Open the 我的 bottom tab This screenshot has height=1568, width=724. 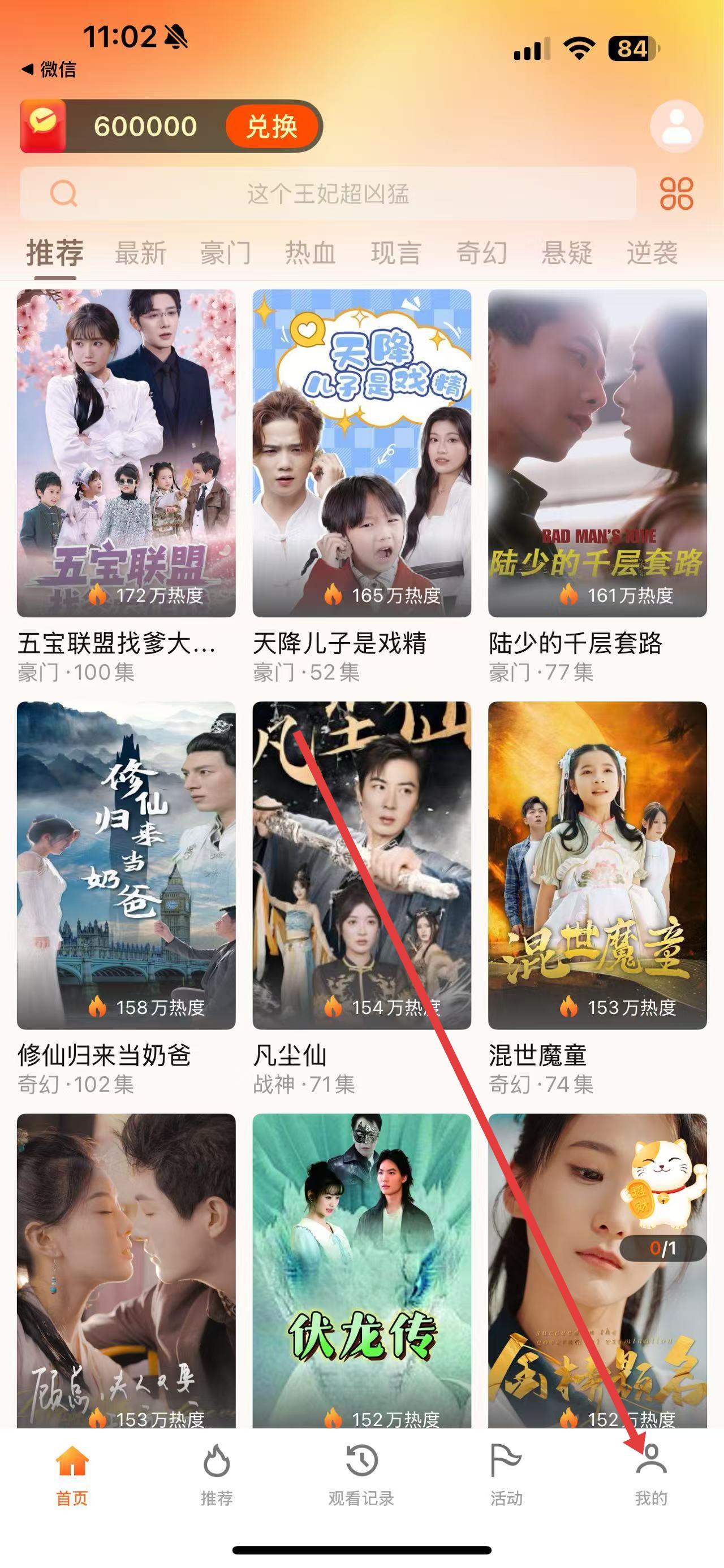point(651,1474)
